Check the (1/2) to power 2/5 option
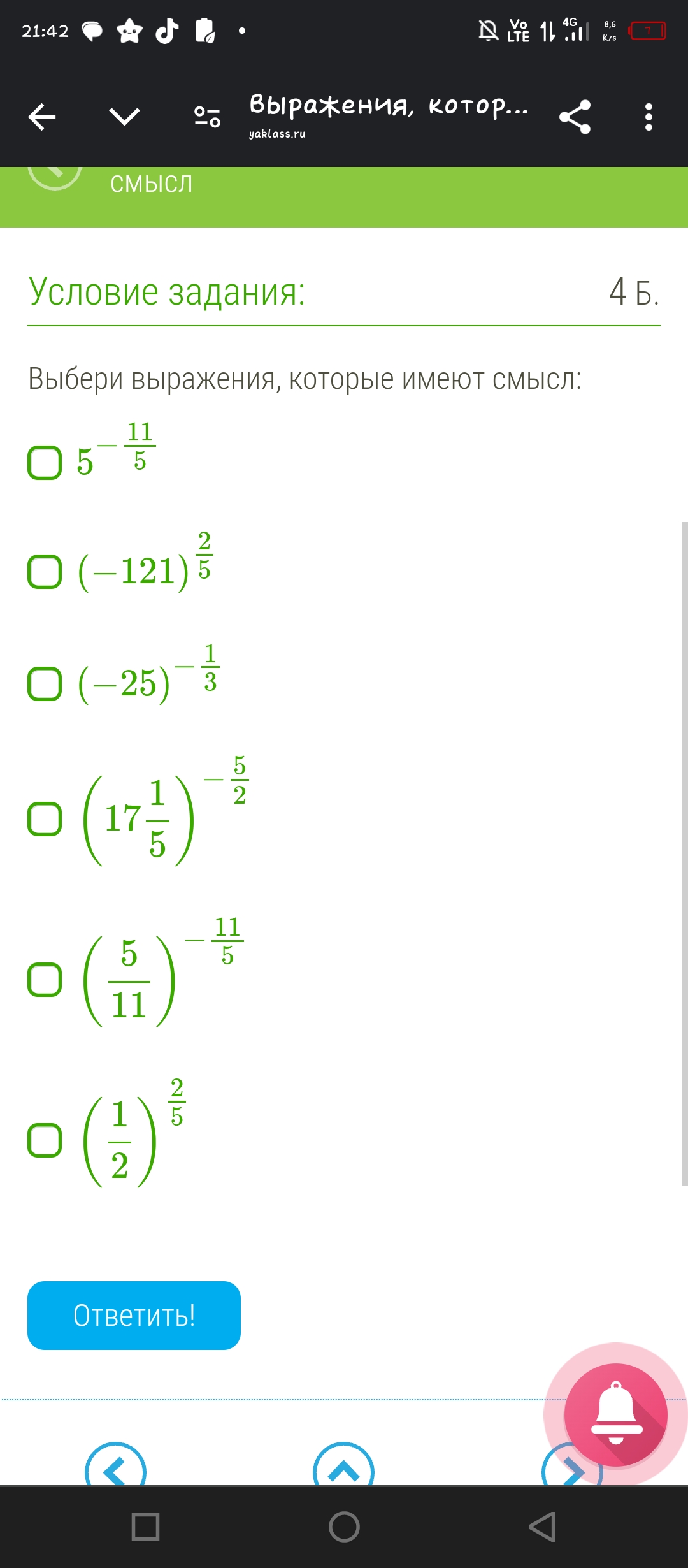 coord(45,1140)
